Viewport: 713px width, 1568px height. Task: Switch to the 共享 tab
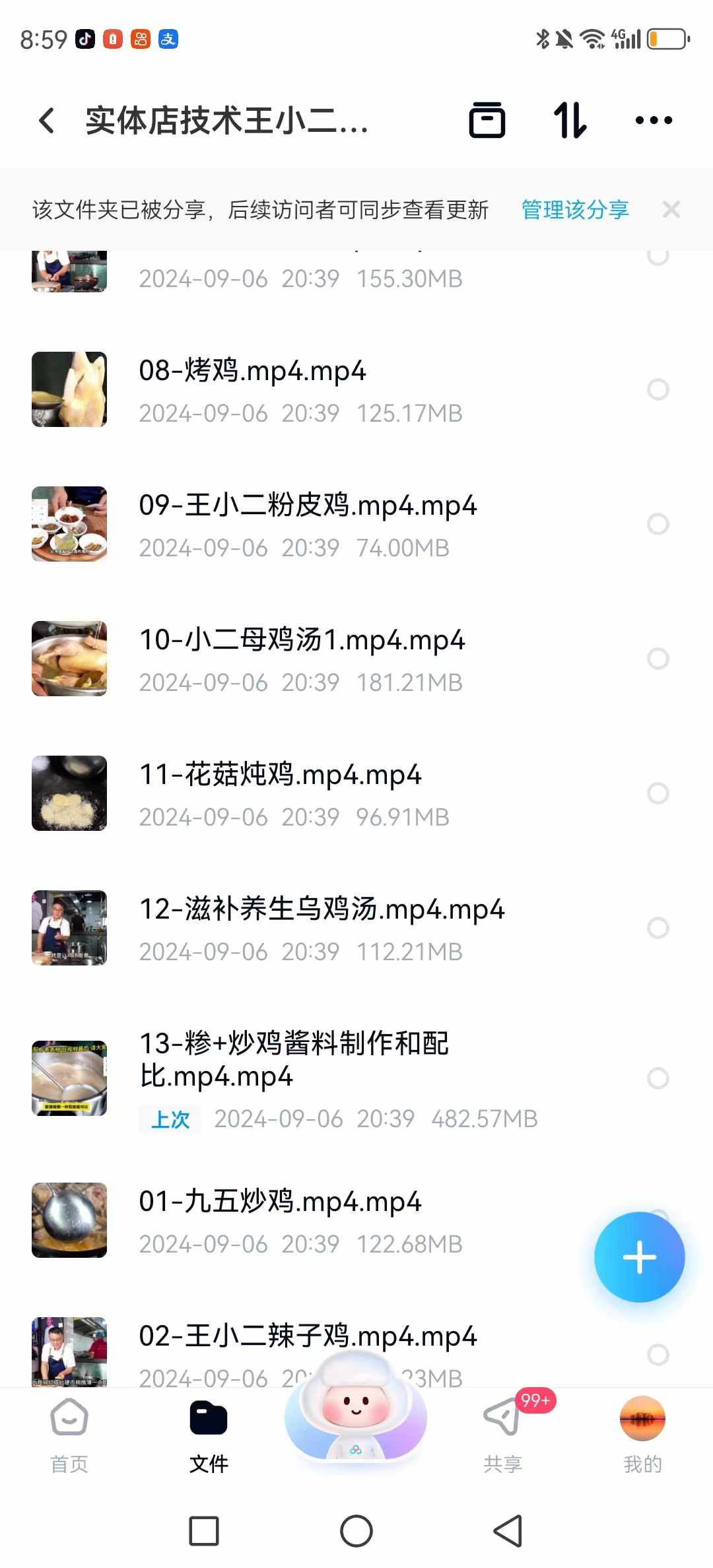pos(502,1439)
